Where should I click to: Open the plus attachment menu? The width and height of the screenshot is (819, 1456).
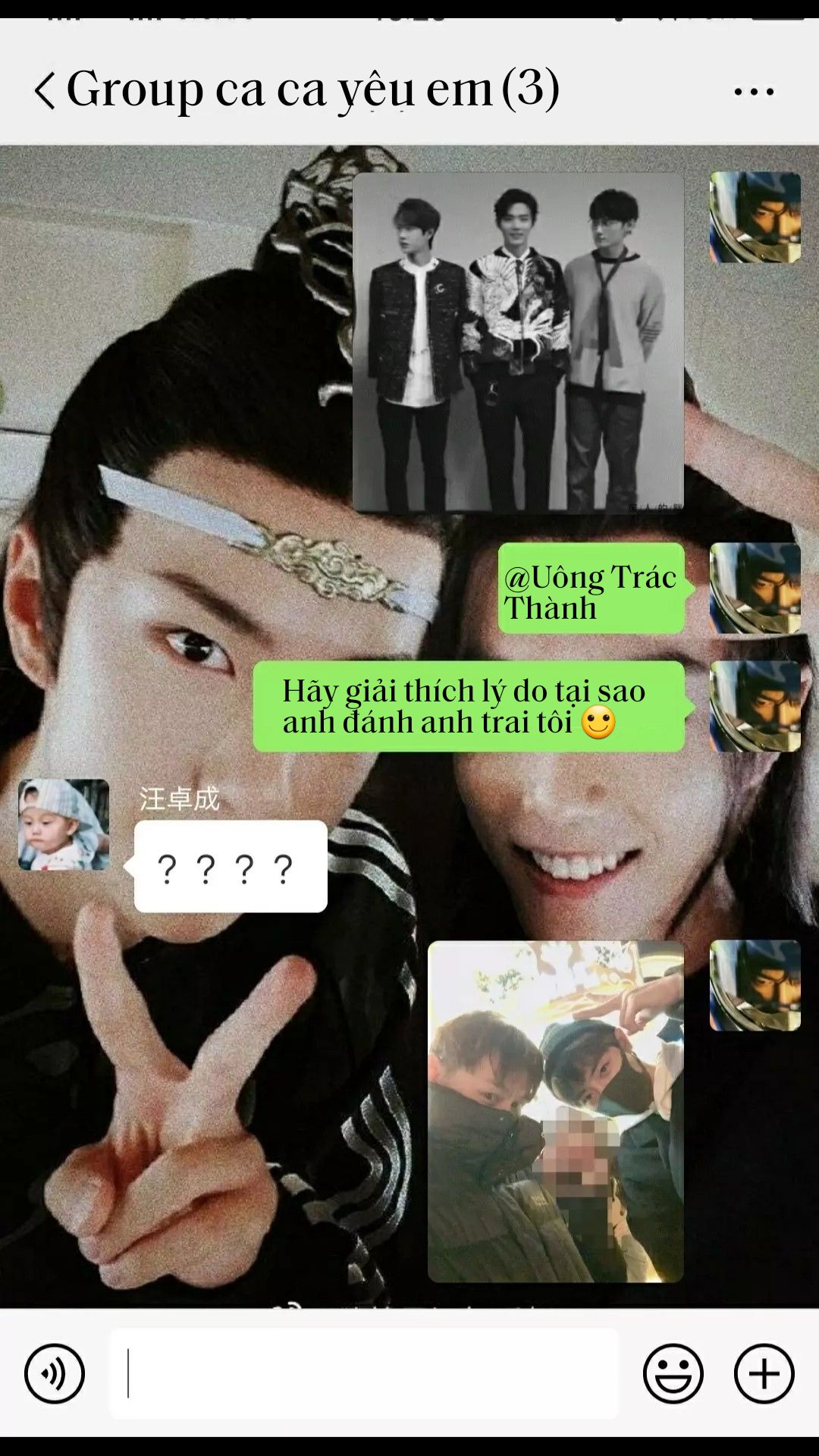coord(764,1373)
